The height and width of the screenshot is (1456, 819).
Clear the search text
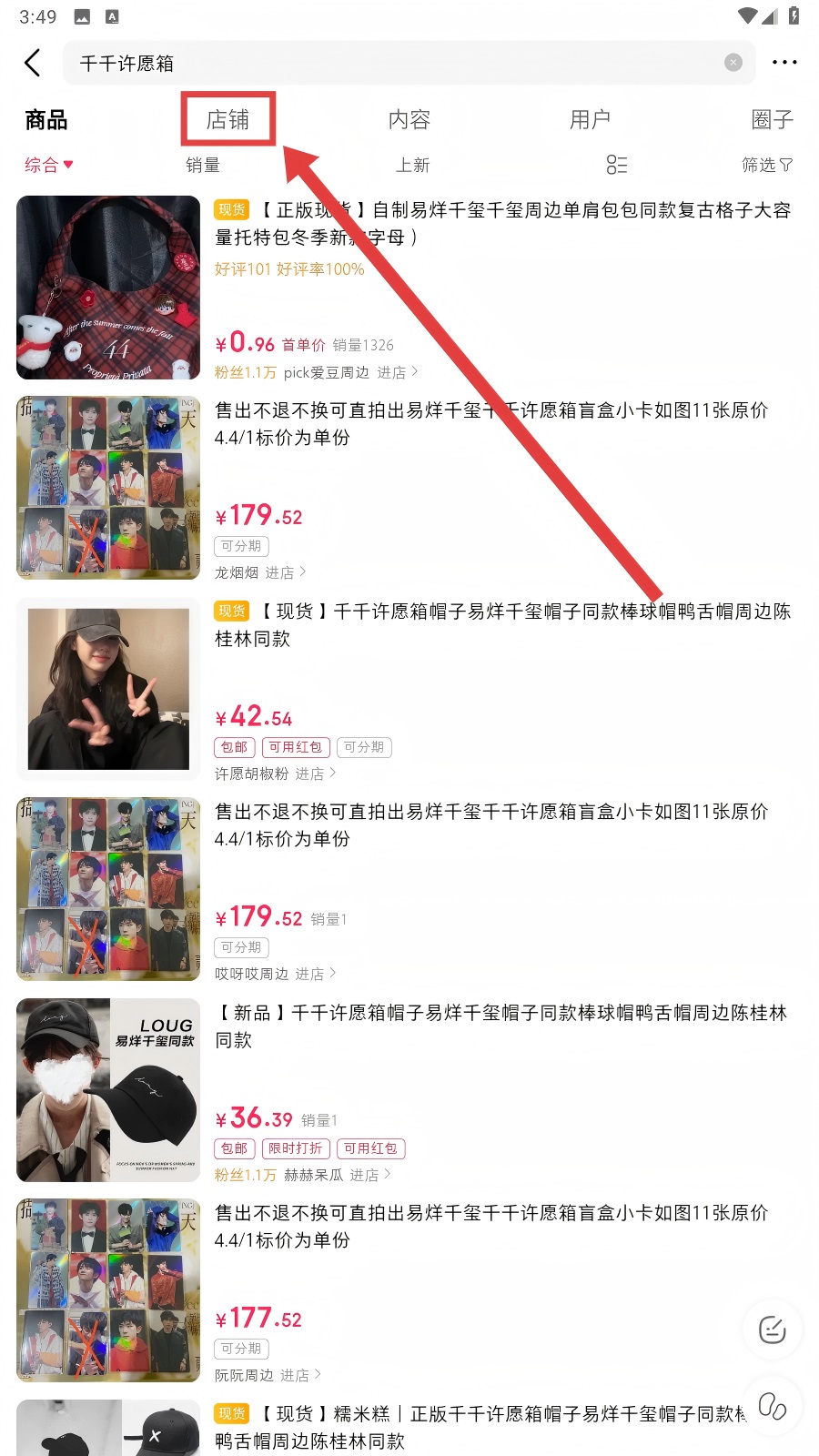733,63
